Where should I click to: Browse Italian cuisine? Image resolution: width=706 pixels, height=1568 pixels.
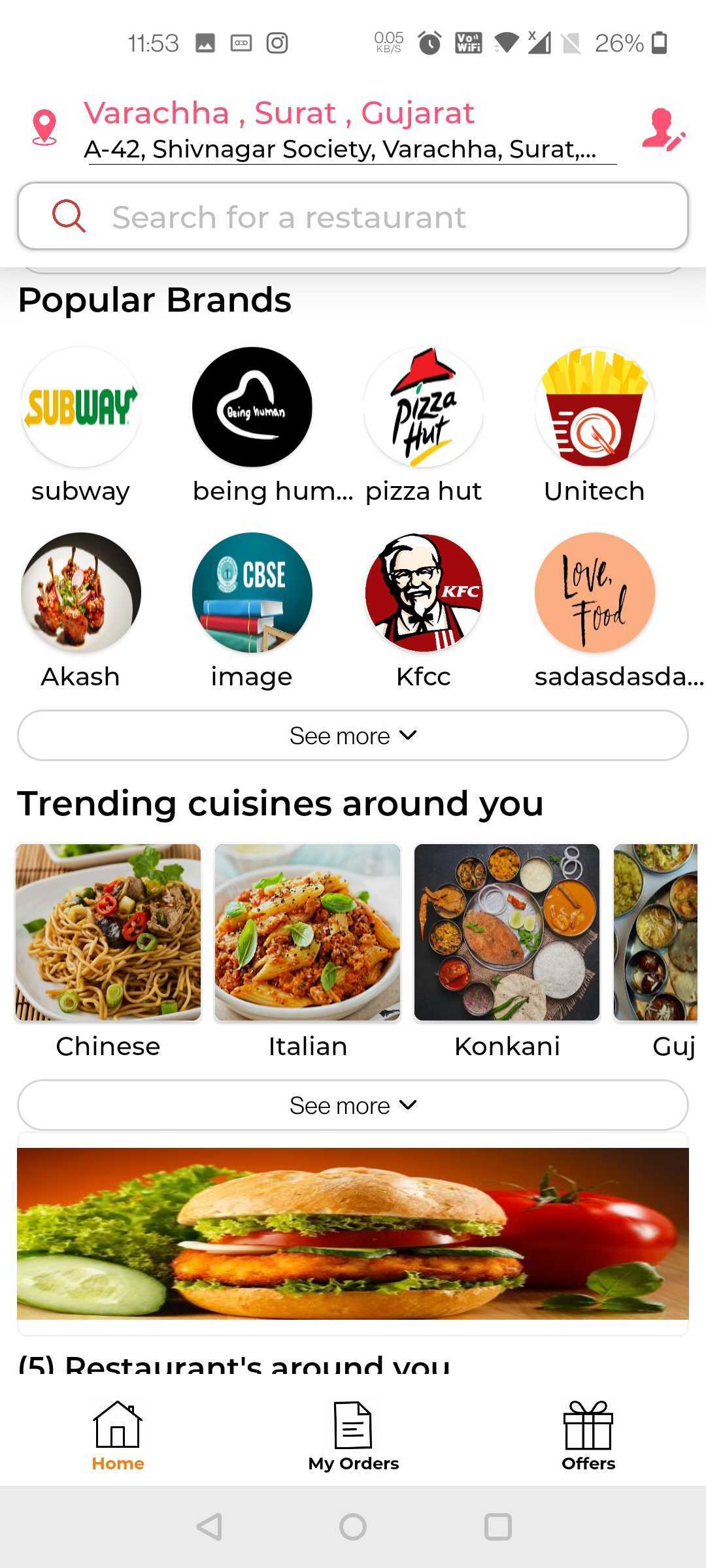point(307,933)
